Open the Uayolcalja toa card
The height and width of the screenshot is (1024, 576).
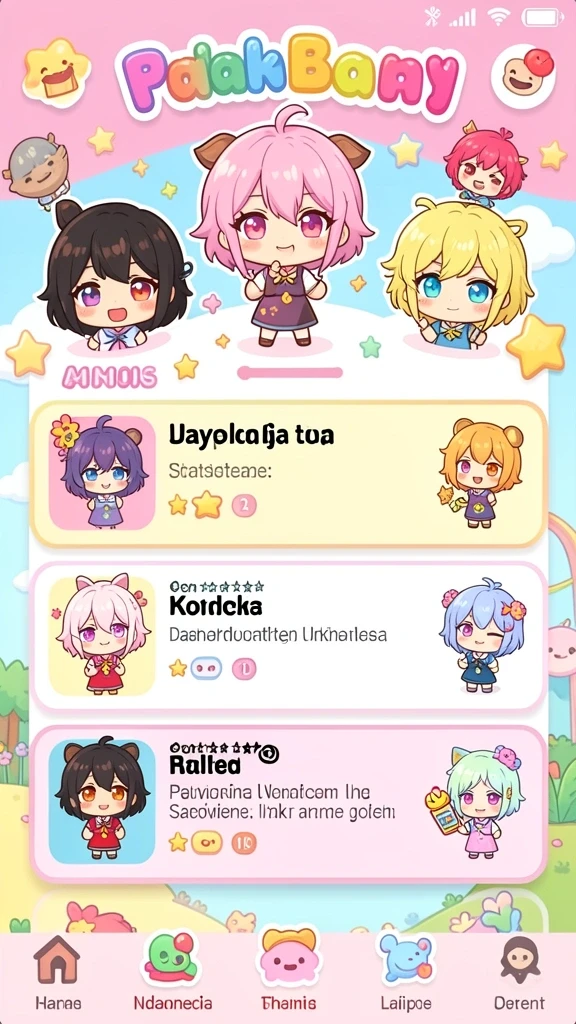point(288,474)
